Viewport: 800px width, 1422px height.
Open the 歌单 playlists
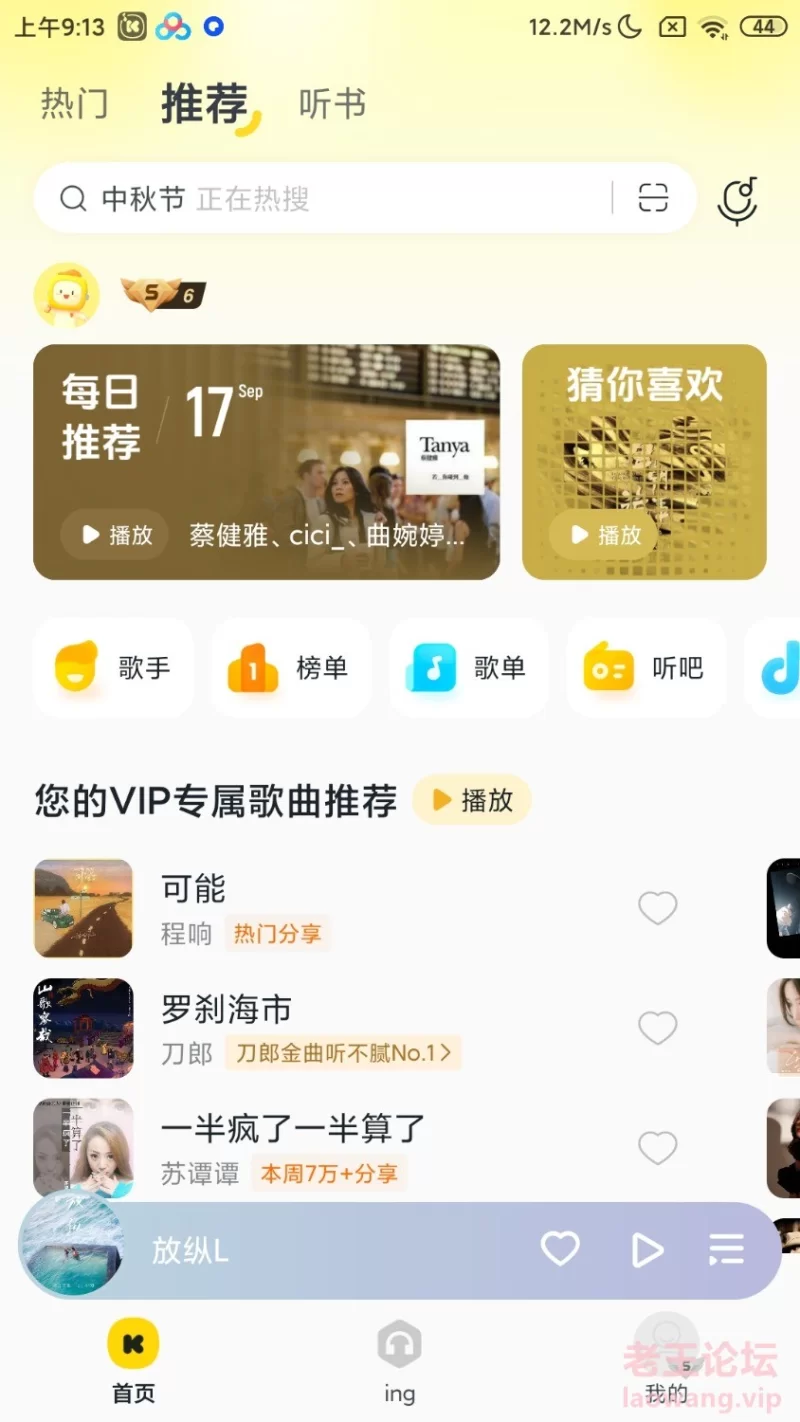coord(469,668)
